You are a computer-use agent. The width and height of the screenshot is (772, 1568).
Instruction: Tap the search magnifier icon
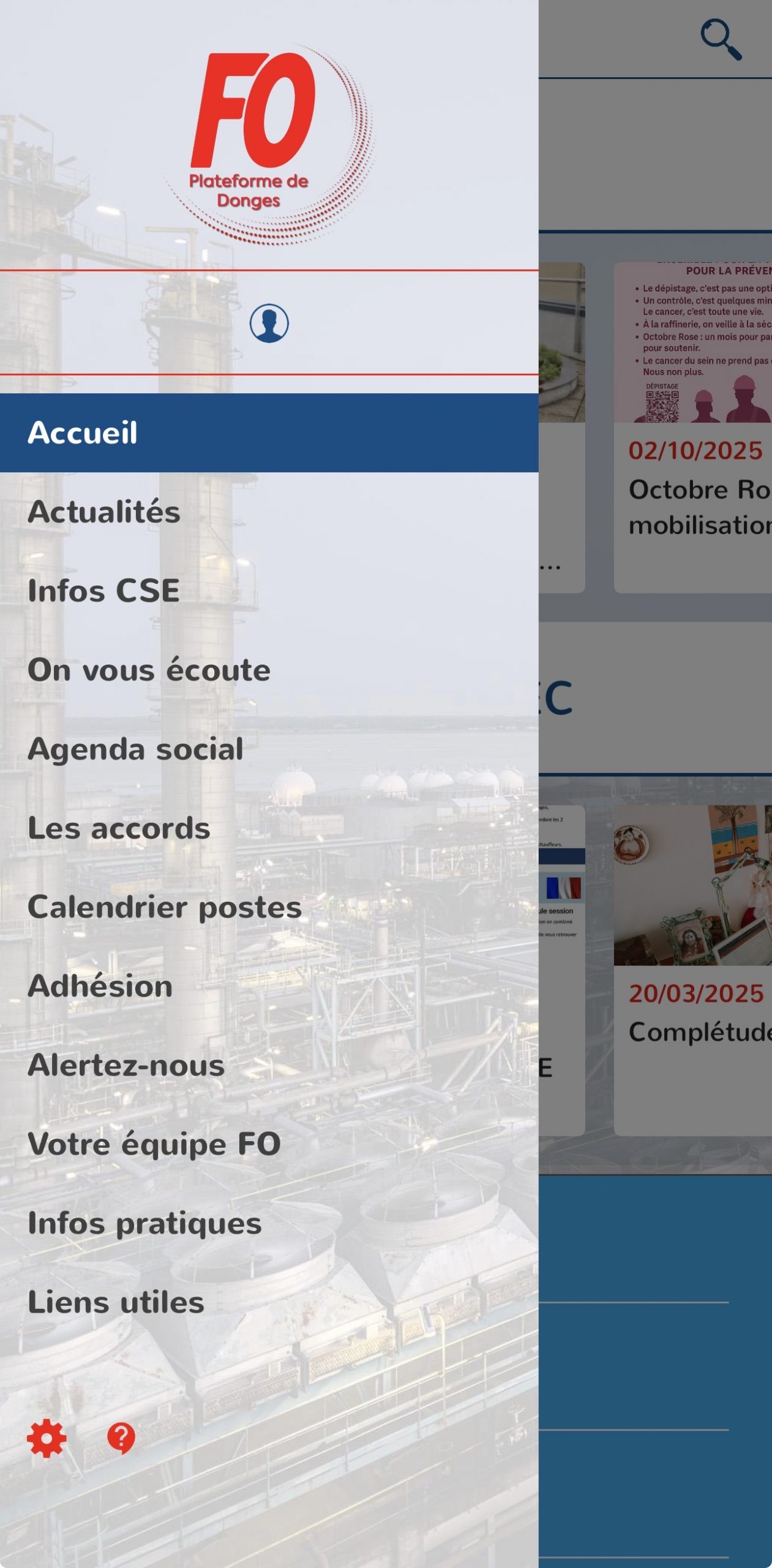721,39
